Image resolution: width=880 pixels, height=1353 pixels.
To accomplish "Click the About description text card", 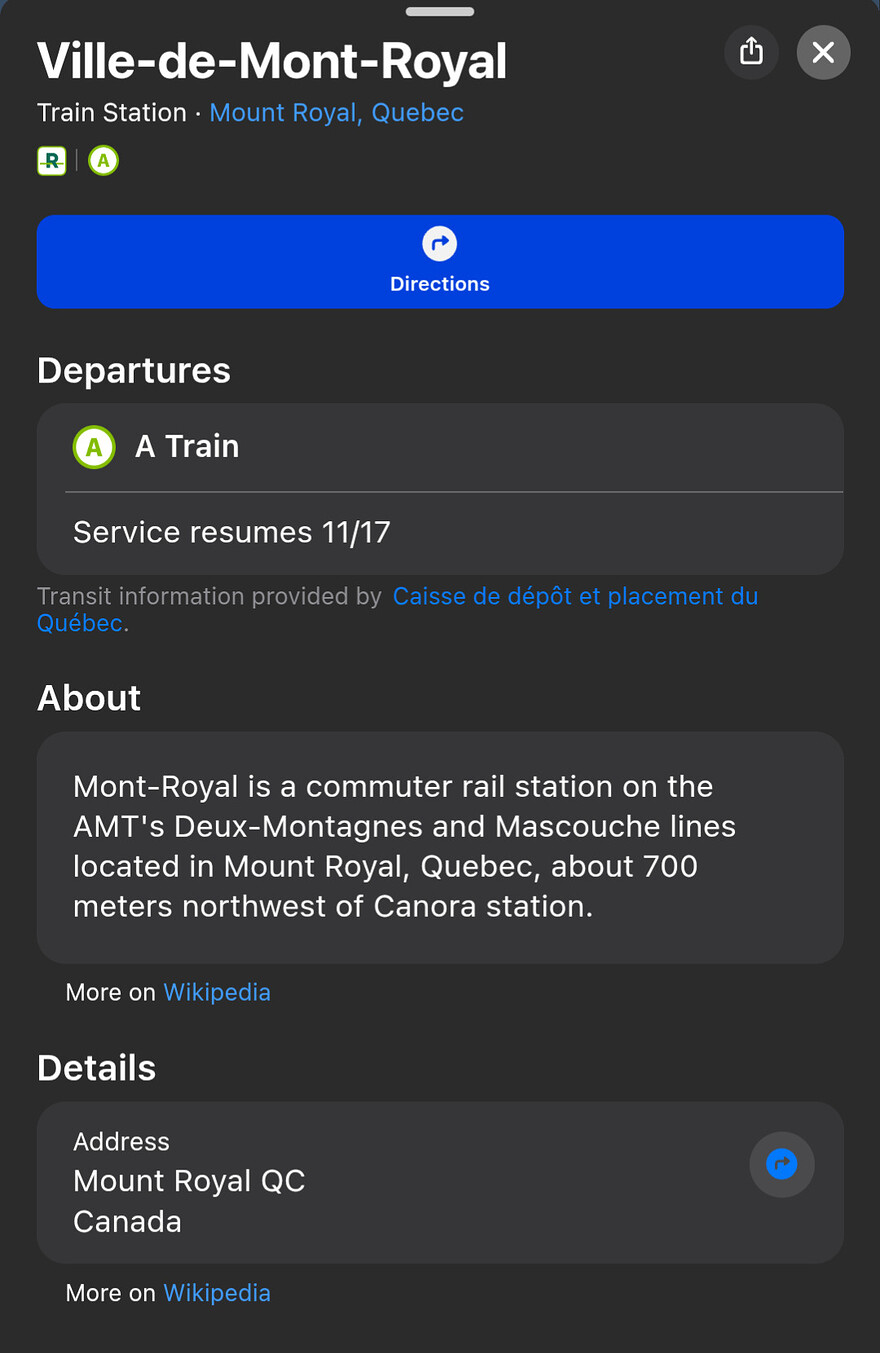I will tap(440, 846).
